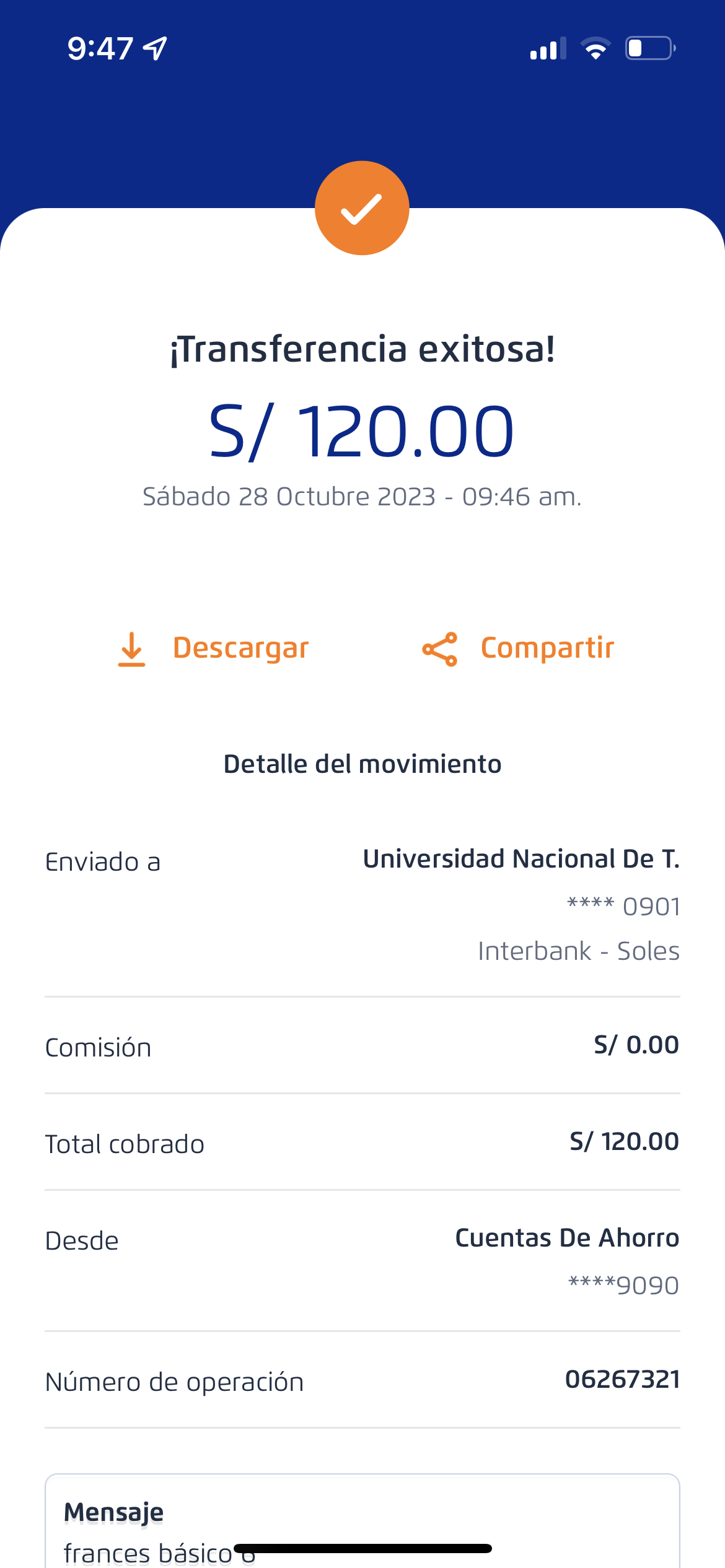Share the receipt using Compartir
Screen dimensions: 725x1568
(518, 648)
